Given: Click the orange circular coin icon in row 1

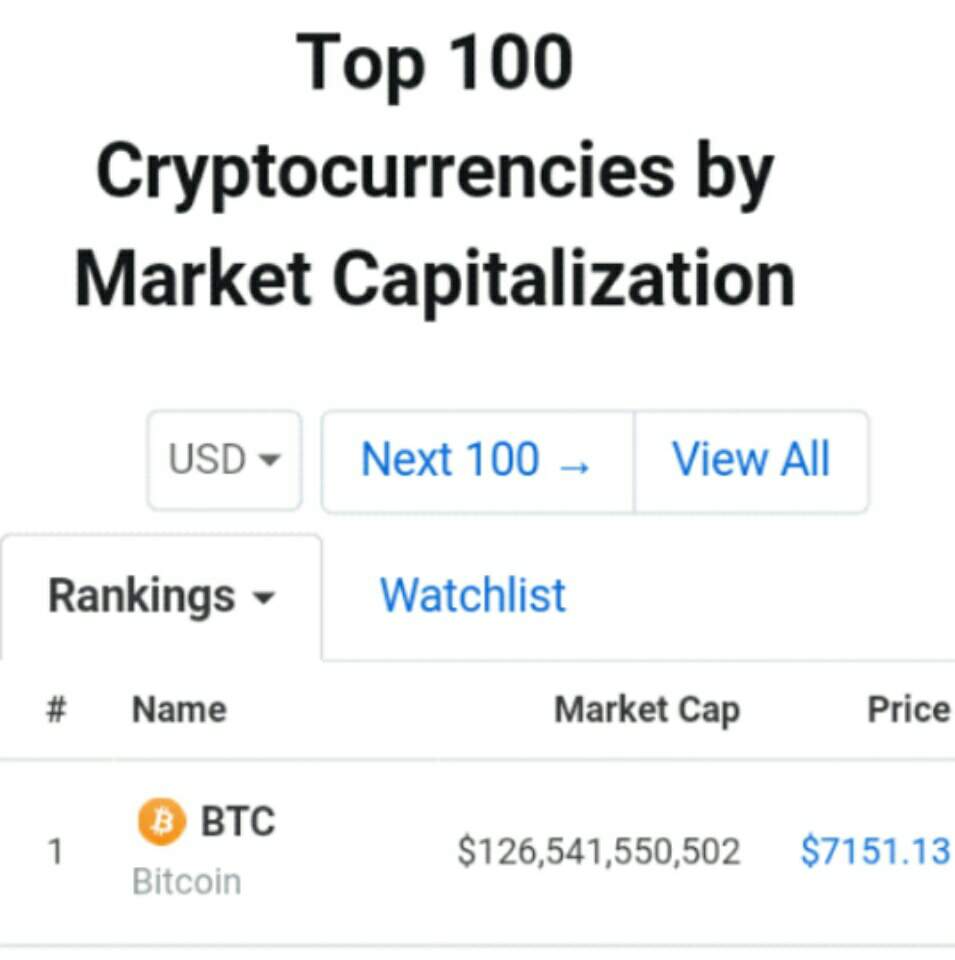Looking at the screenshot, I should click(163, 819).
